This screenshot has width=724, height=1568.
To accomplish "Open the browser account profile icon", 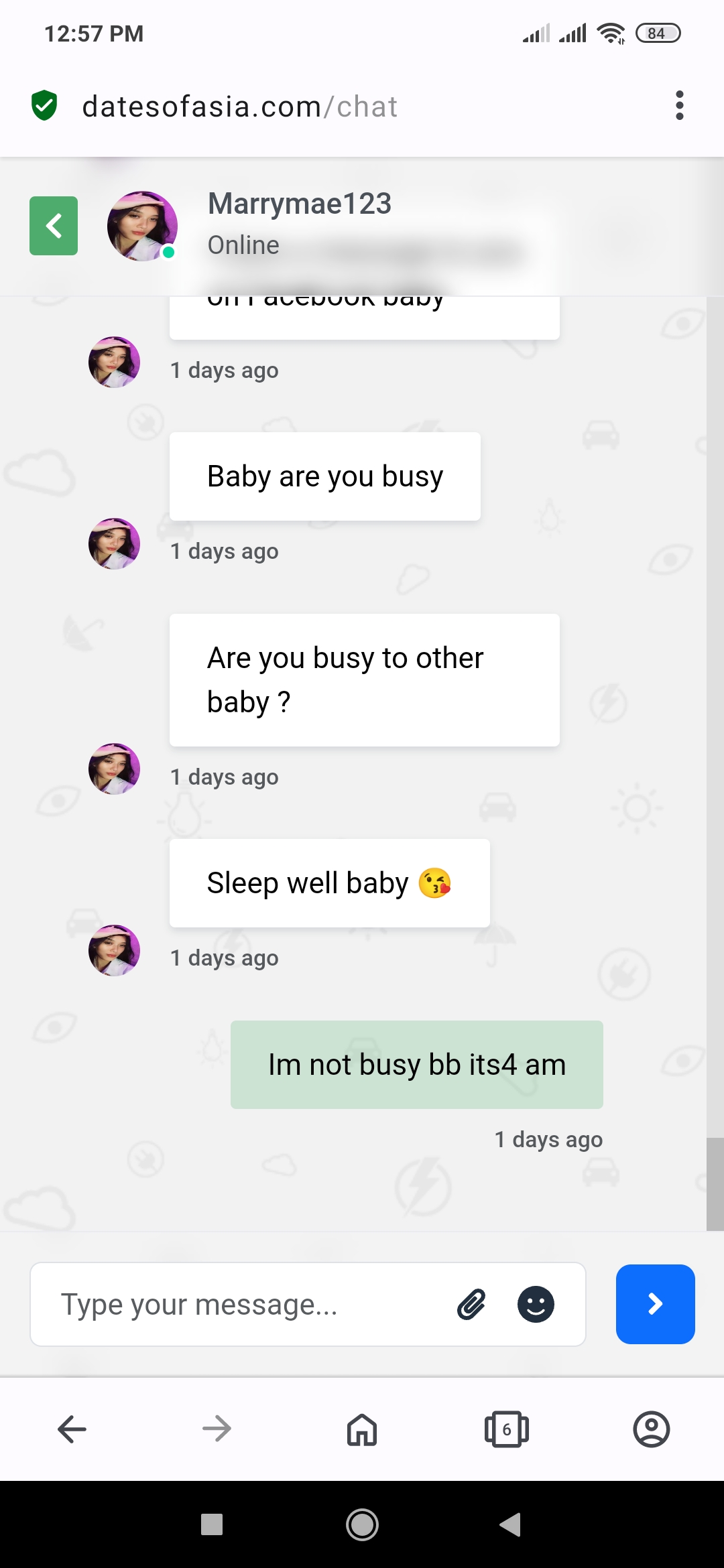I will [651, 1429].
